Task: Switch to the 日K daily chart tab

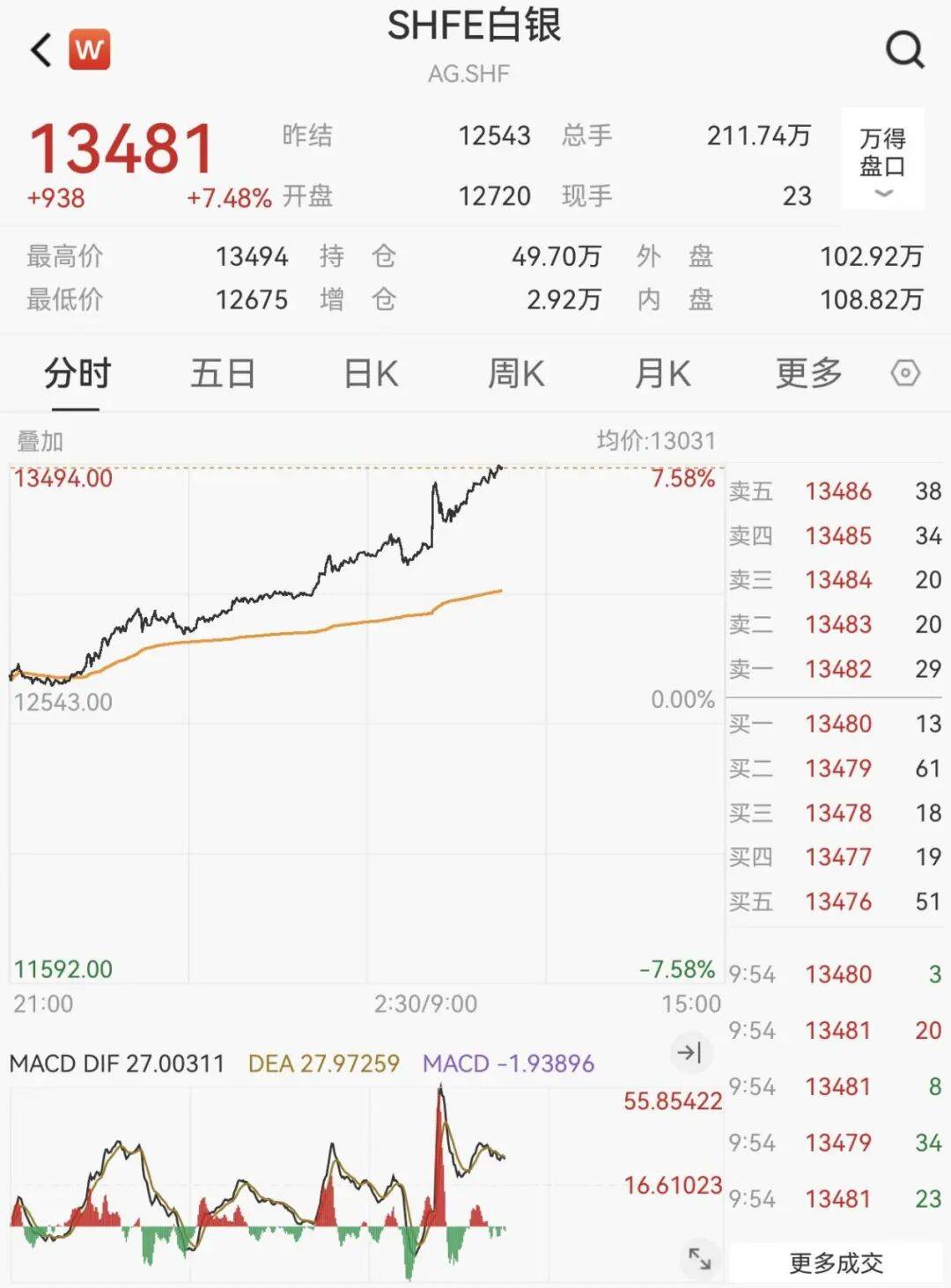Action: [x=369, y=373]
